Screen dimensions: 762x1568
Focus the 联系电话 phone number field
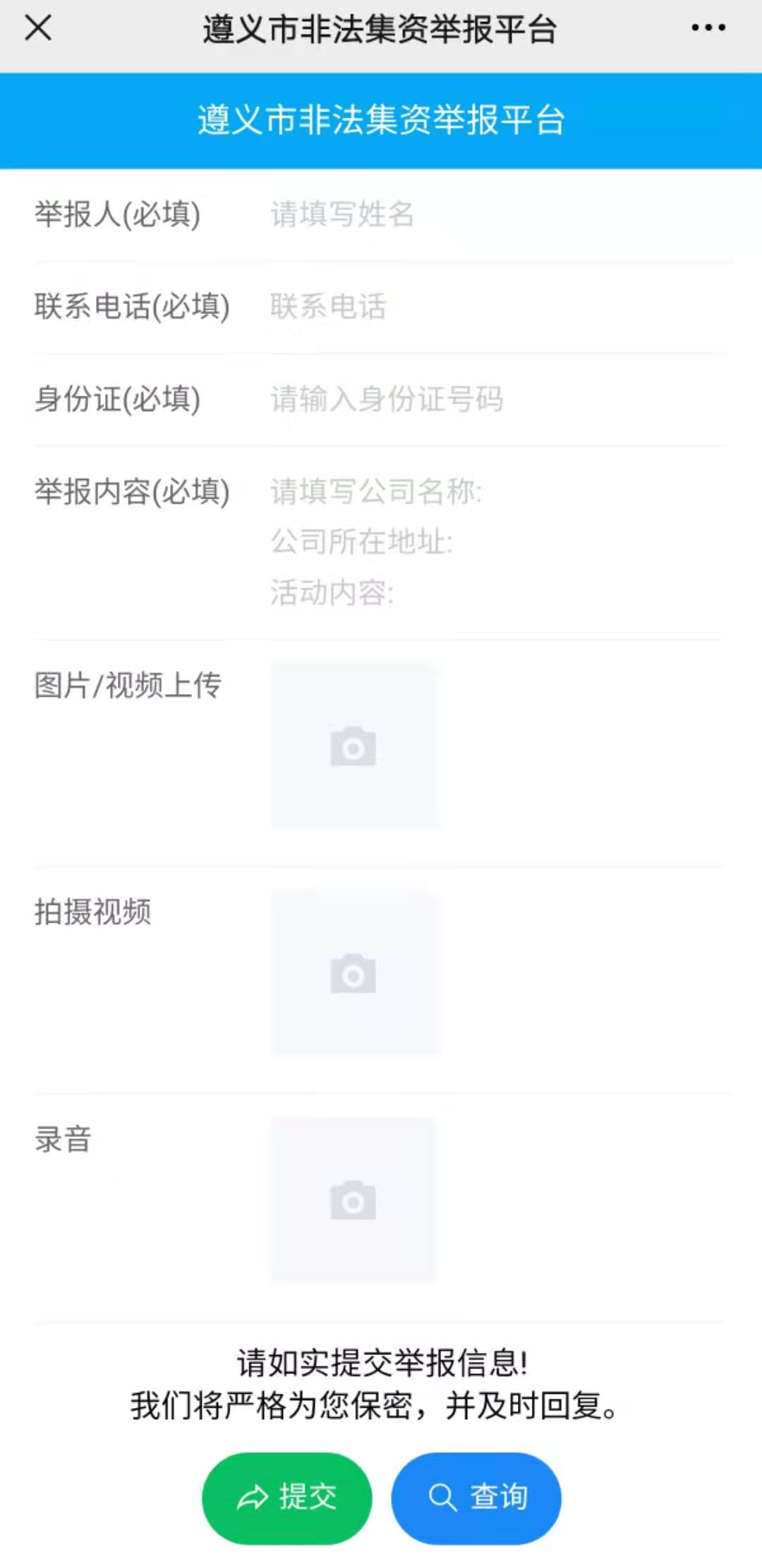click(497, 307)
